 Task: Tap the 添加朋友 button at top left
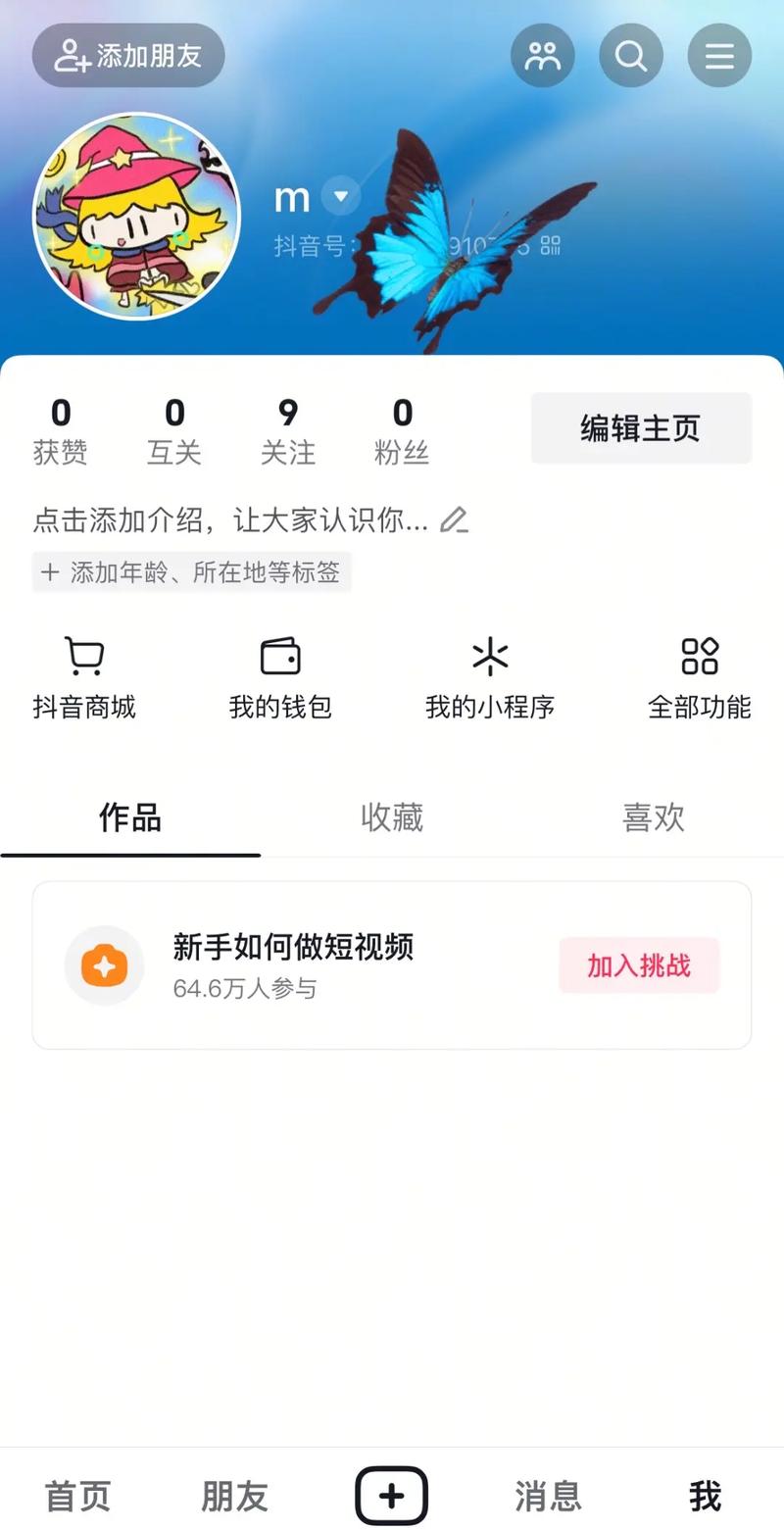tap(127, 56)
